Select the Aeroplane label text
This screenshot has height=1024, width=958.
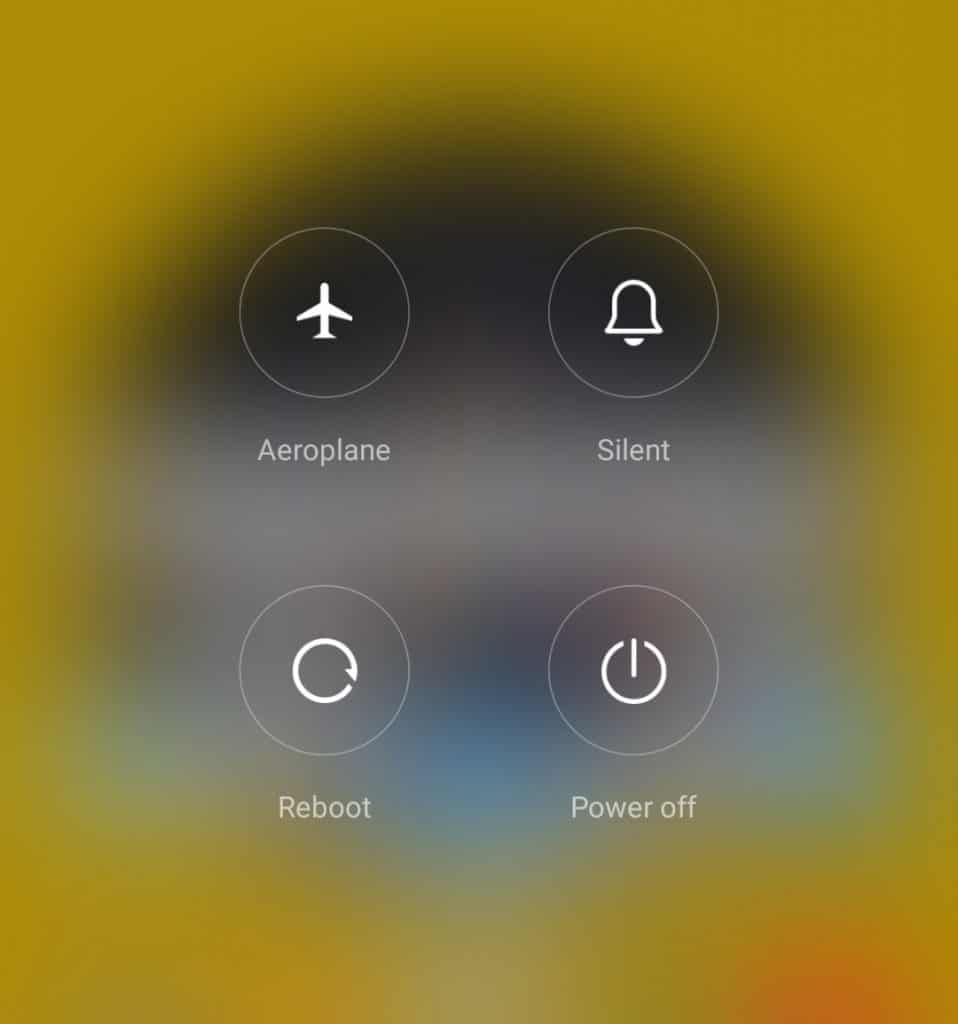(324, 450)
